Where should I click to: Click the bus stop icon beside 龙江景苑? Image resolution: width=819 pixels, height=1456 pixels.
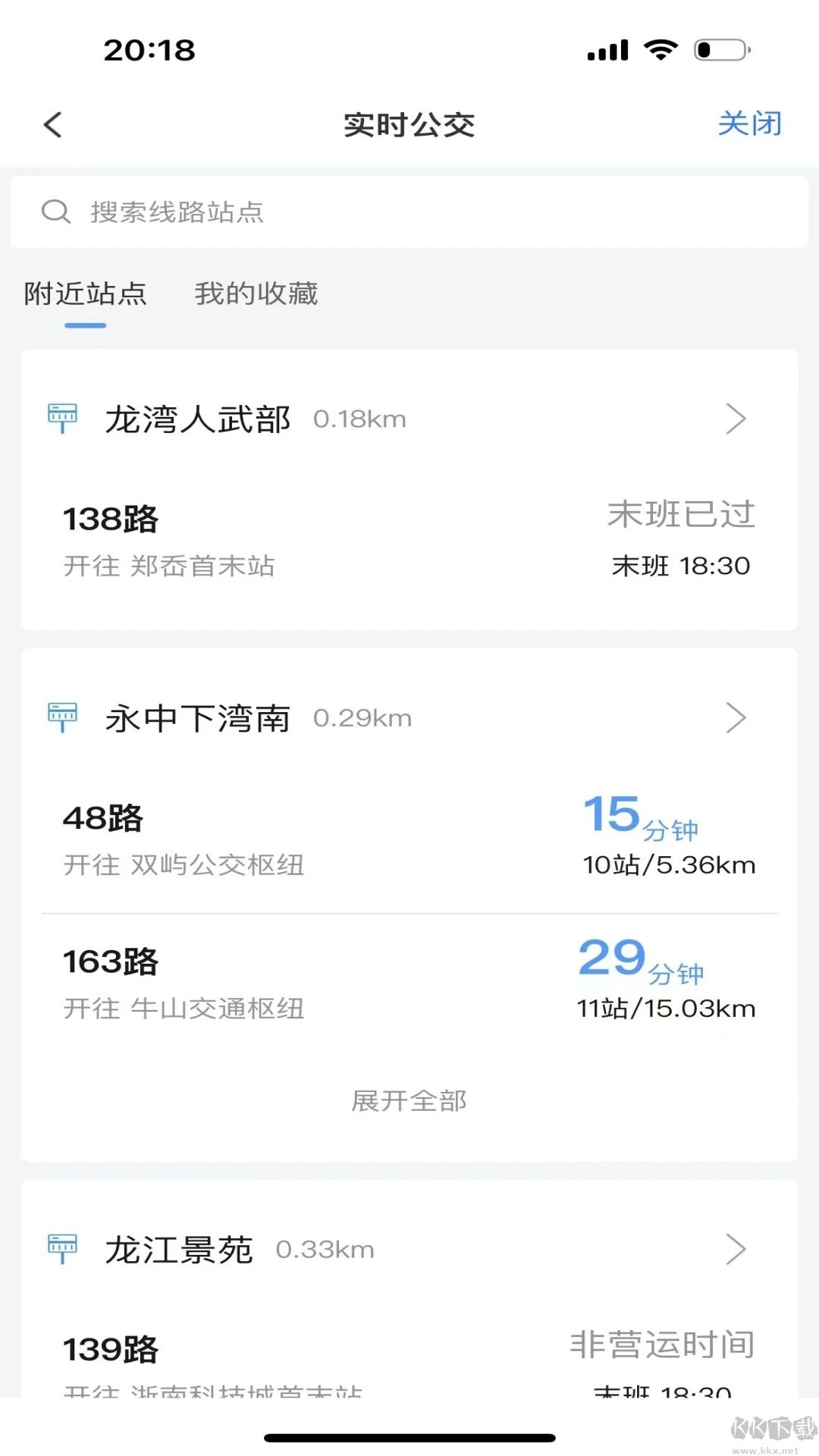tap(64, 1247)
